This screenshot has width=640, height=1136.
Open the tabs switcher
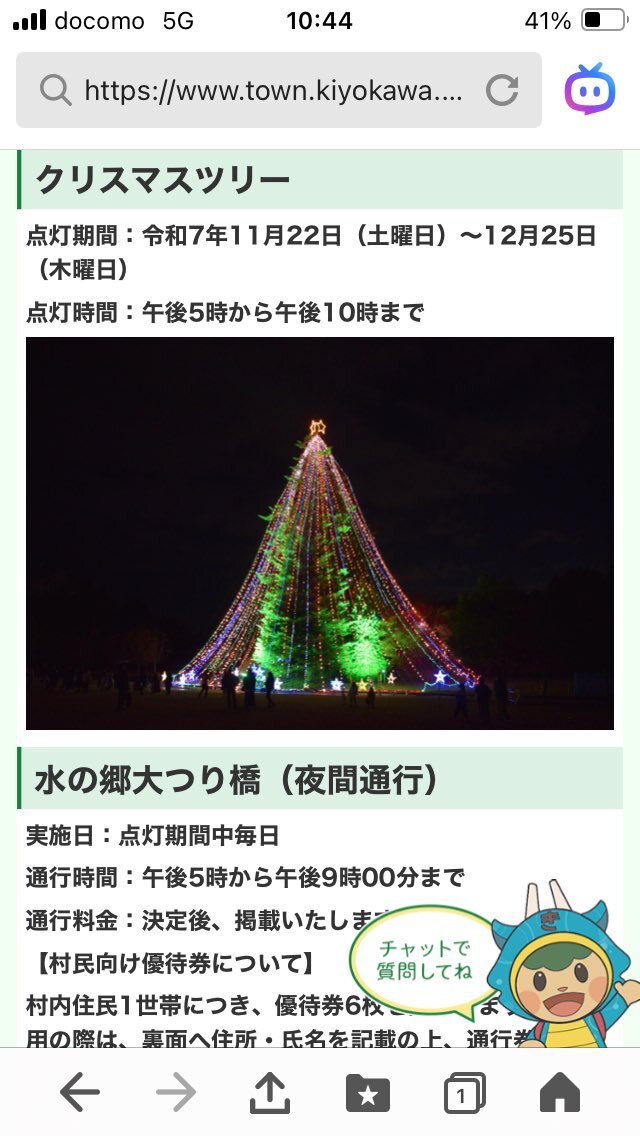click(x=463, y=1094)
